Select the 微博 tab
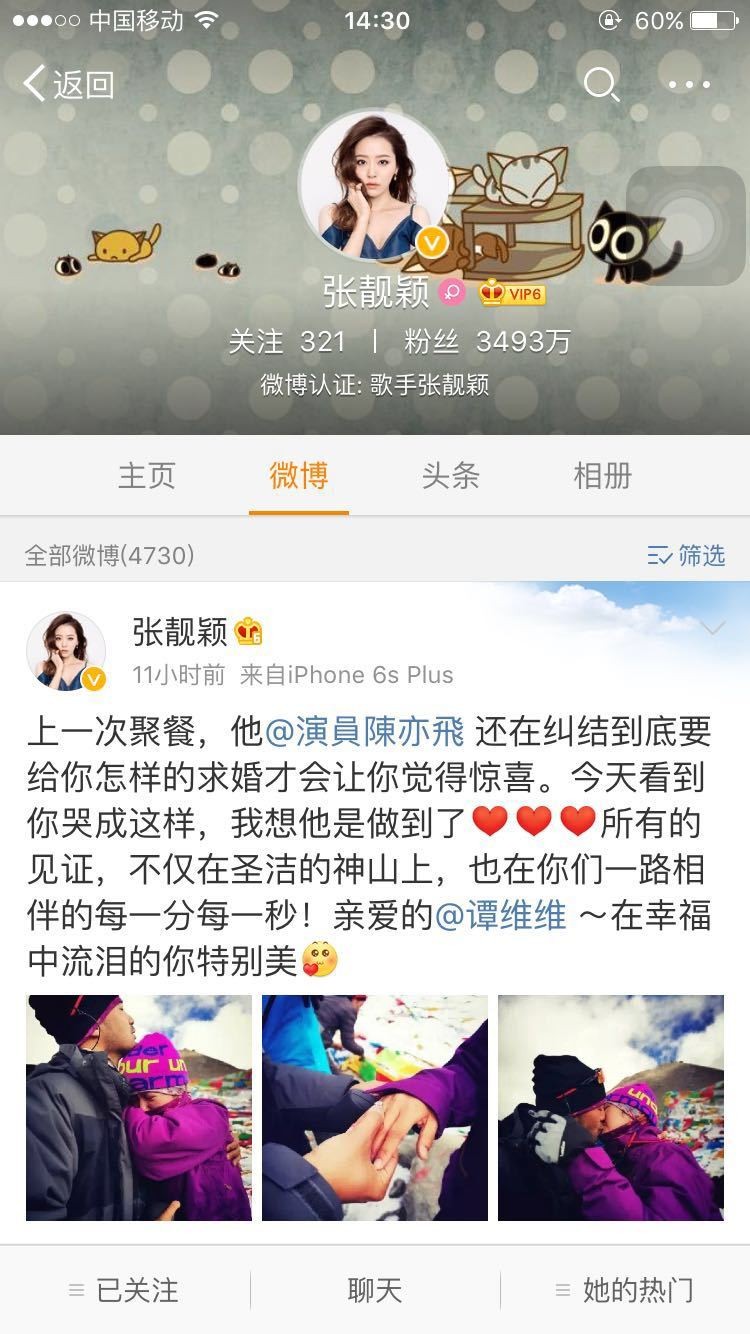The height and width of the screenshot is (1334, 750). [x=299, y=476]
